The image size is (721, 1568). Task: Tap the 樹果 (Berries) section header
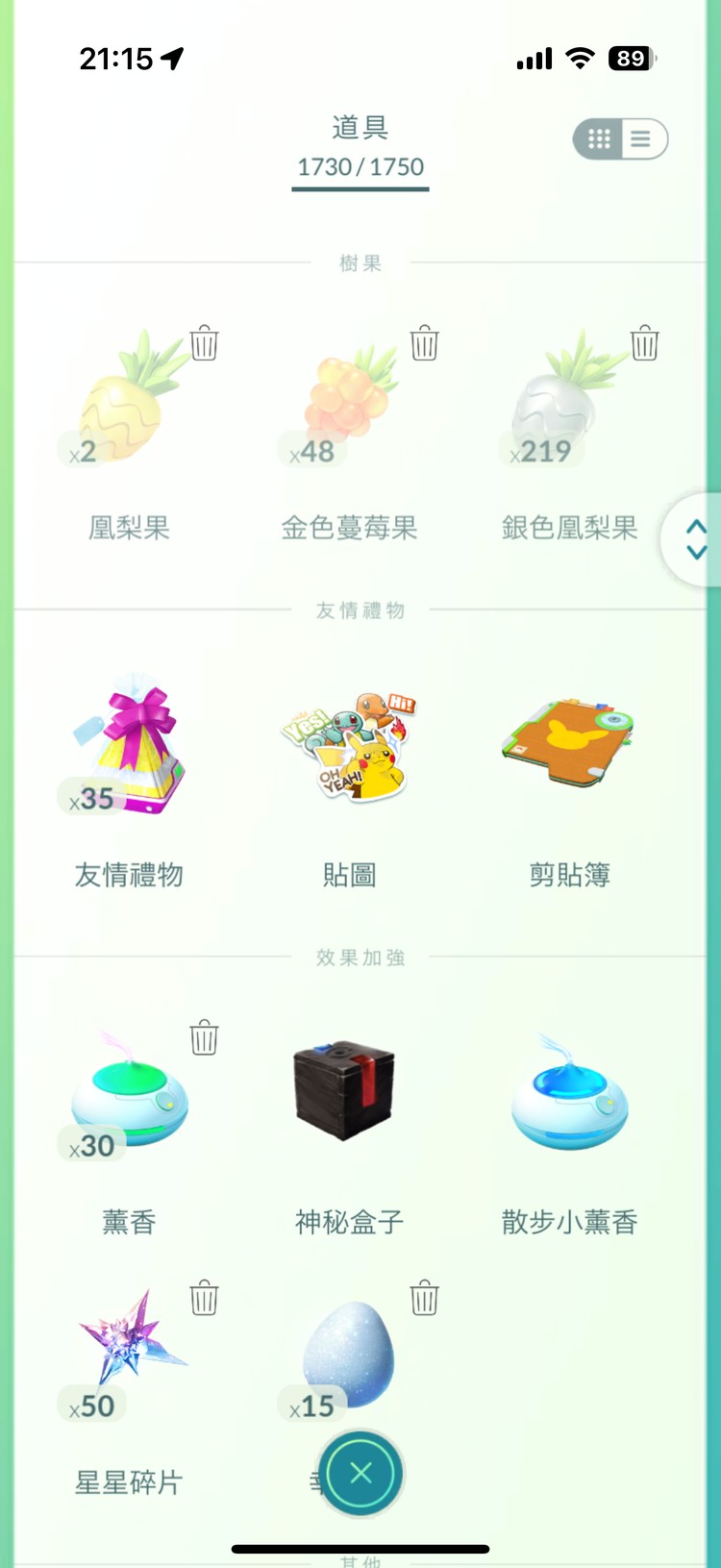(360, 261)
